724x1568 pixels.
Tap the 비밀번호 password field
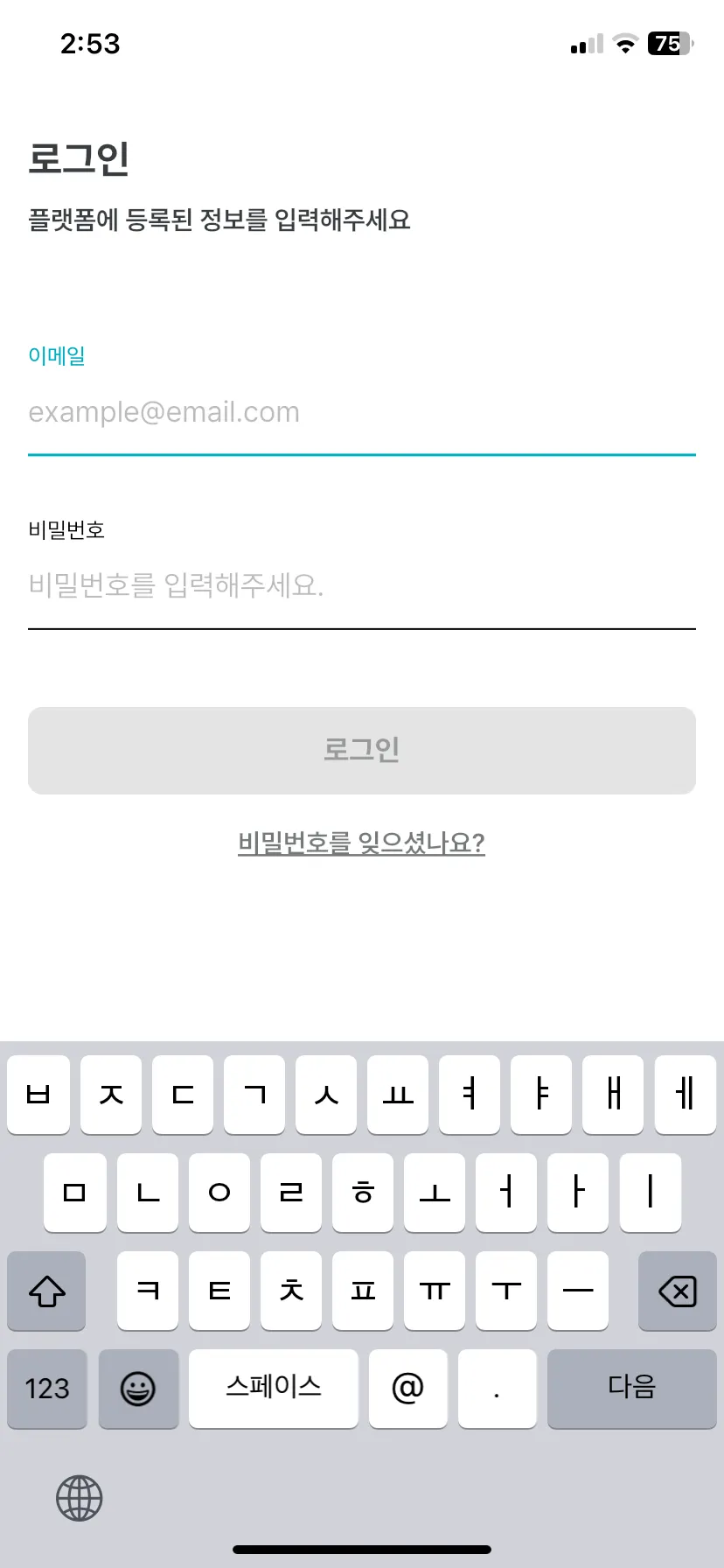(x=361, y=585)
